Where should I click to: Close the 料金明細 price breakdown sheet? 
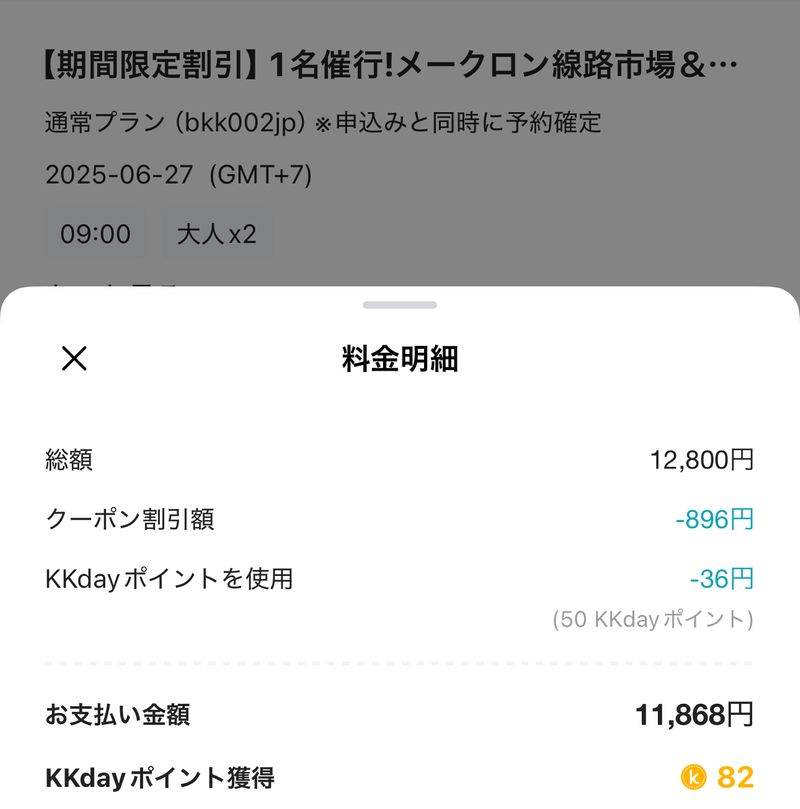pos(75,358)
